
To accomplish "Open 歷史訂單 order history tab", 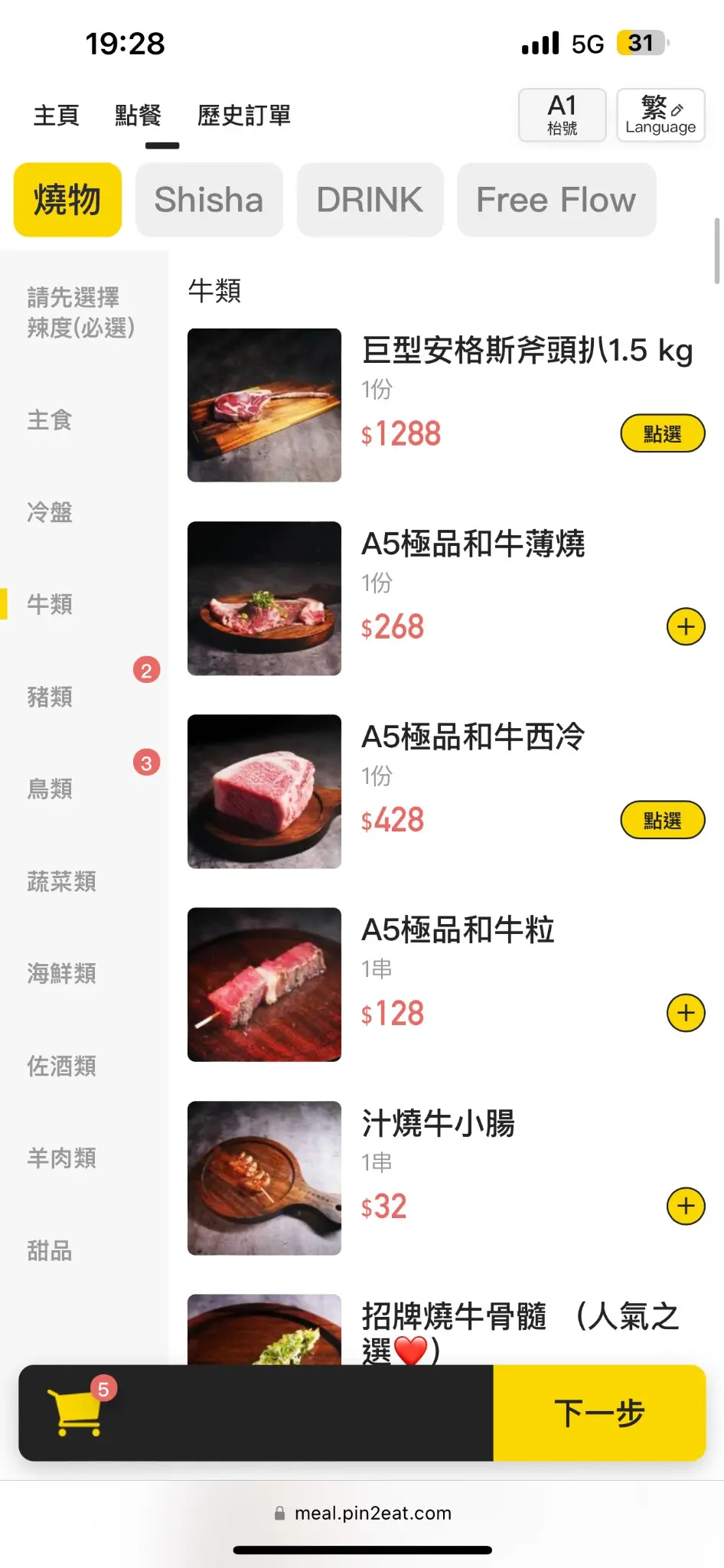I will pos(243,116).
